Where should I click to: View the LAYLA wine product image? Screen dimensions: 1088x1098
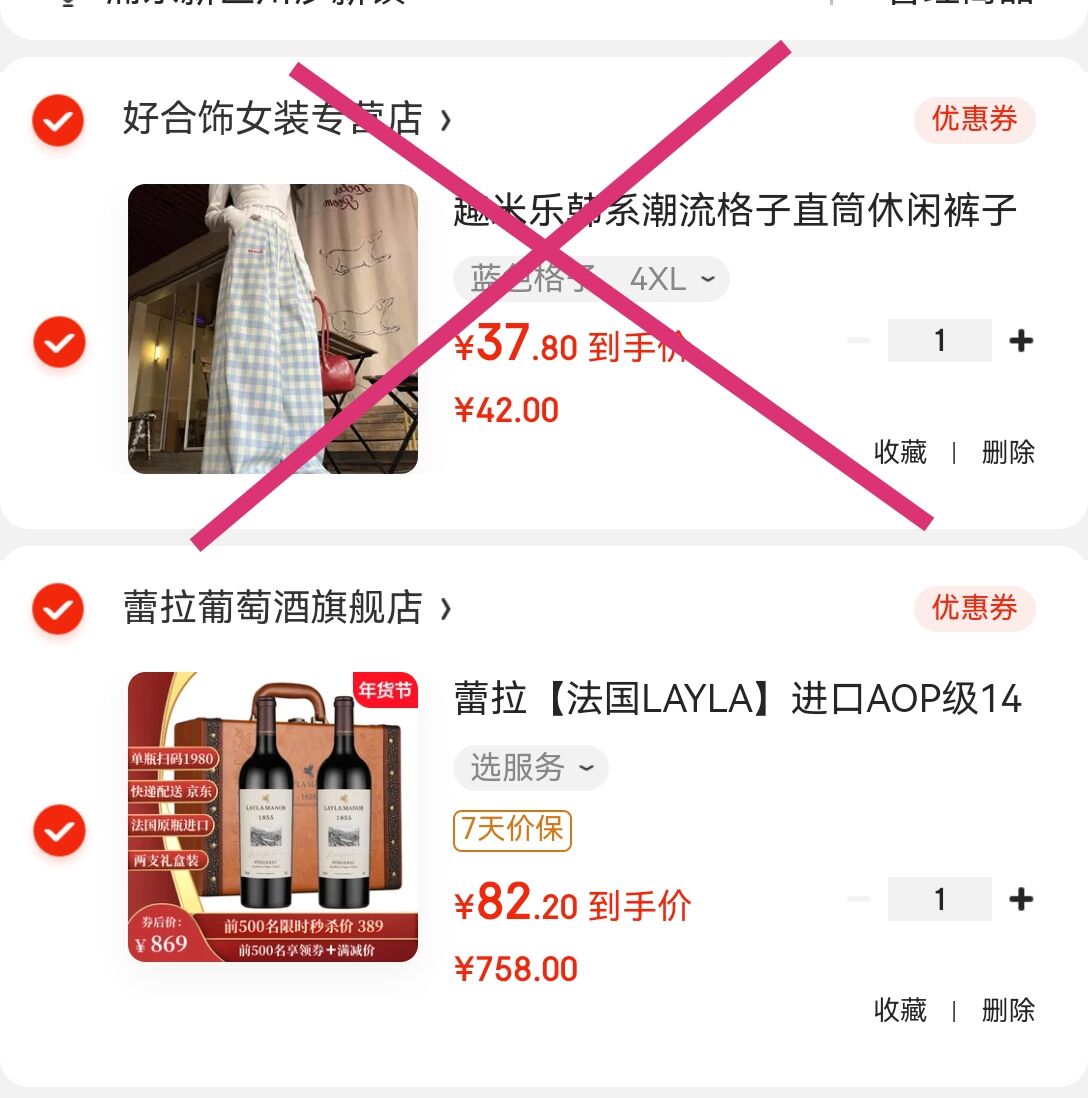point(273,817)
